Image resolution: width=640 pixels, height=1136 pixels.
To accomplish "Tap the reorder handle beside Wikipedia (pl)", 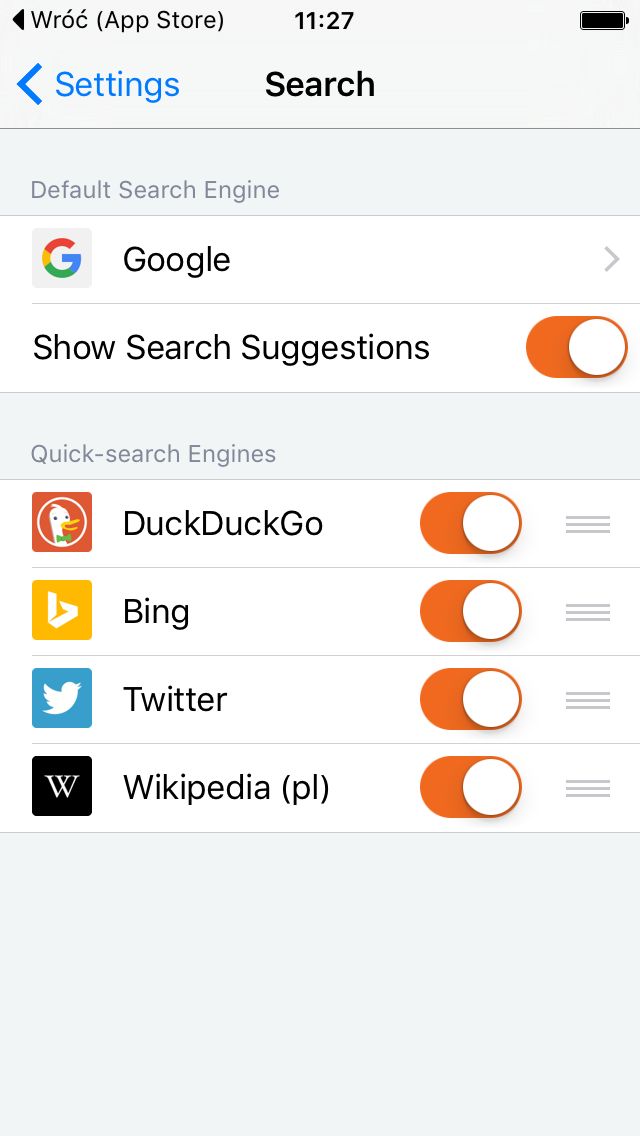I will pos(588,788).
